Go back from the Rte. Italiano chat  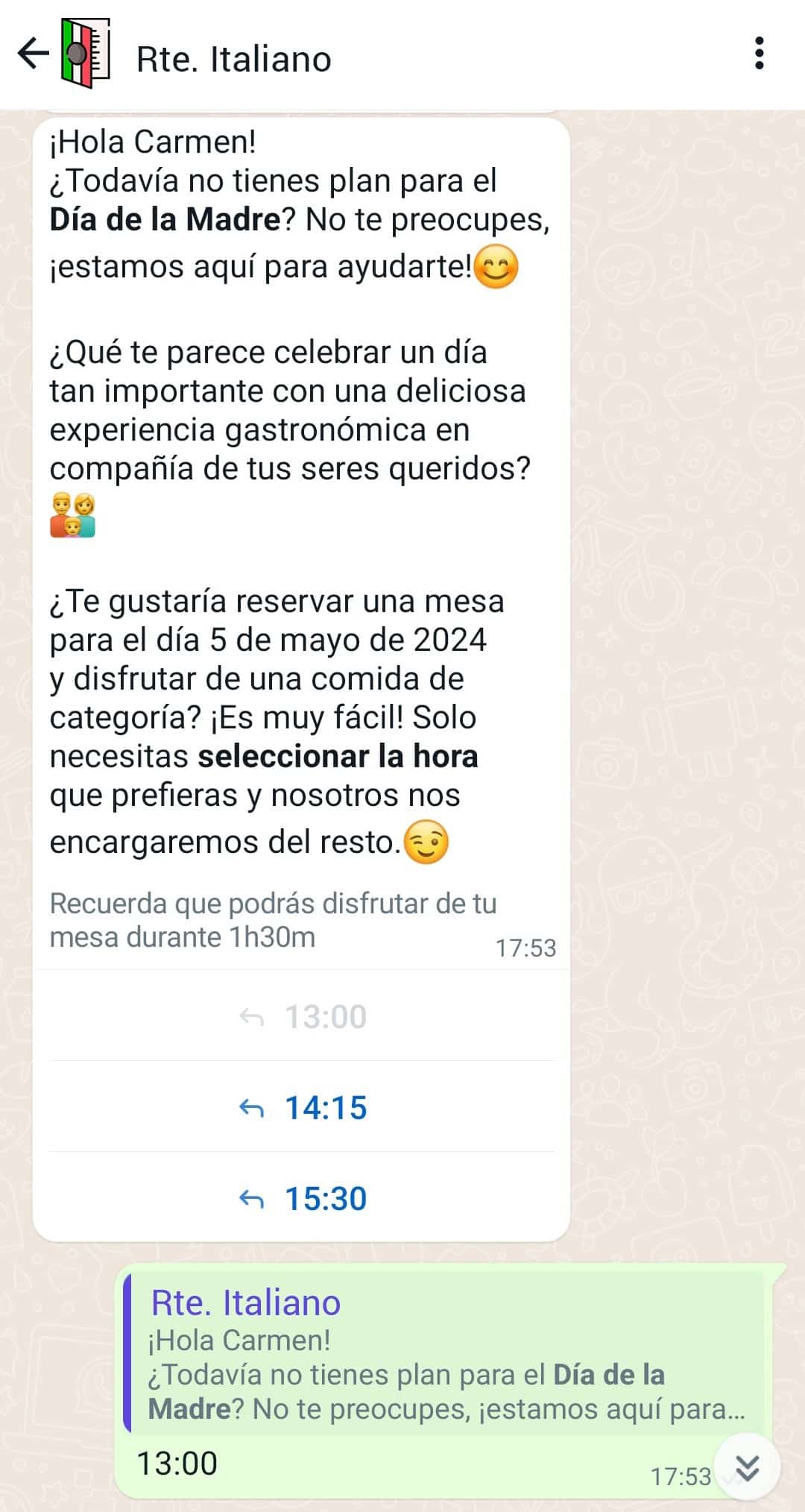33,54
